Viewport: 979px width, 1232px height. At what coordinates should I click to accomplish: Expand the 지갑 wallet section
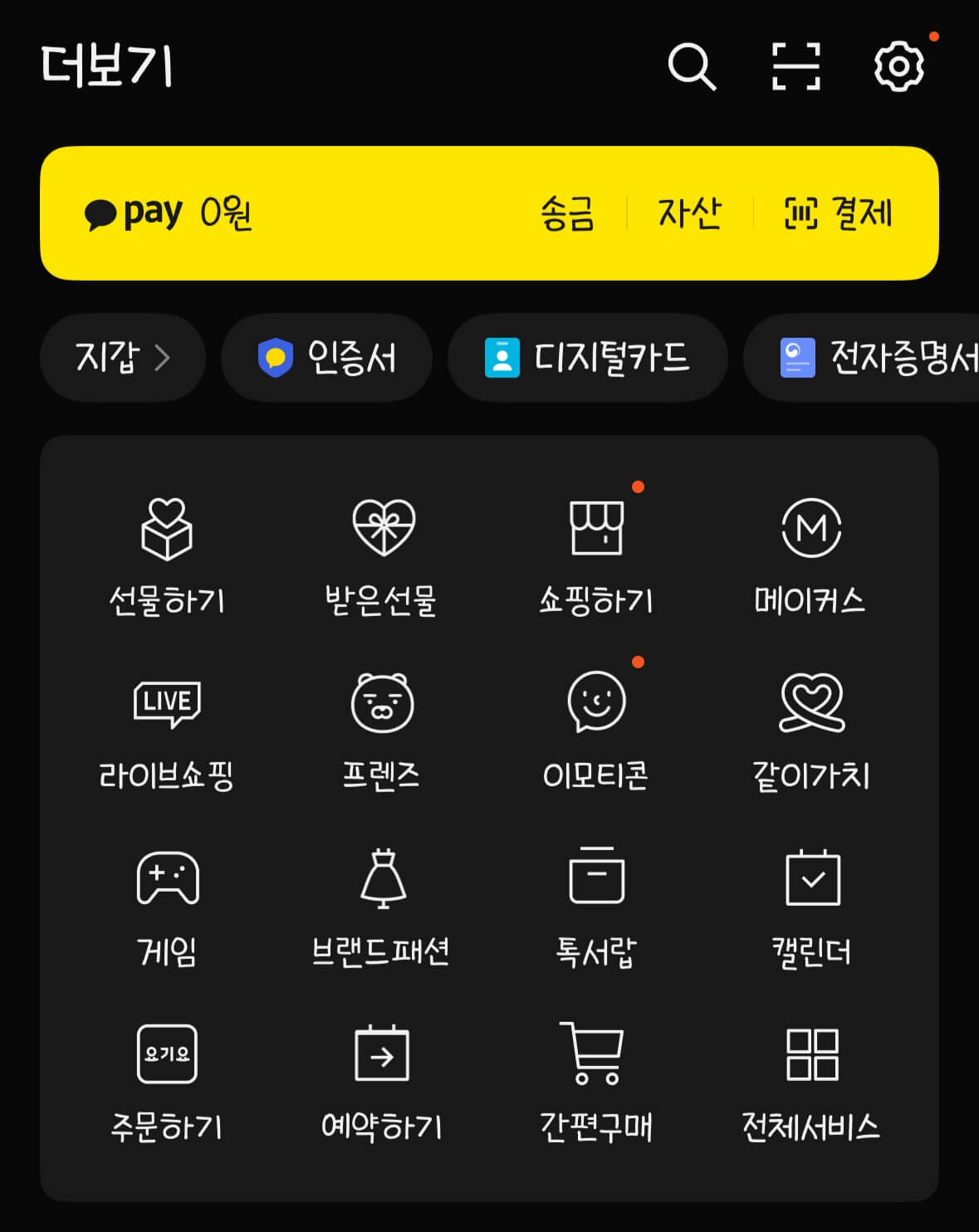click(122, 358)
